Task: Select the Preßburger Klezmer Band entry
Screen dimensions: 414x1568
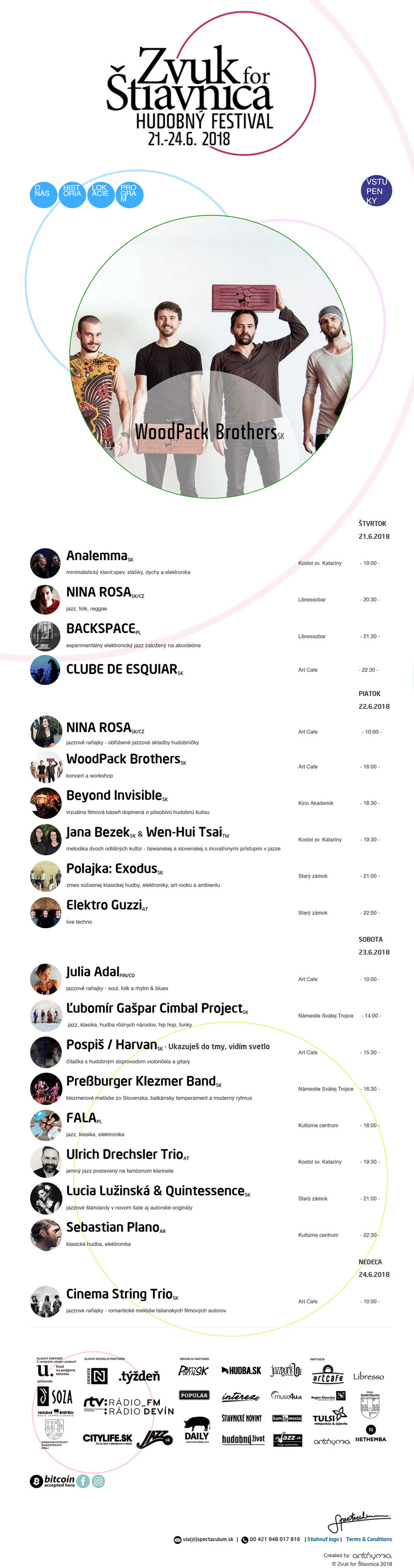Action: tap(141, 1081)
